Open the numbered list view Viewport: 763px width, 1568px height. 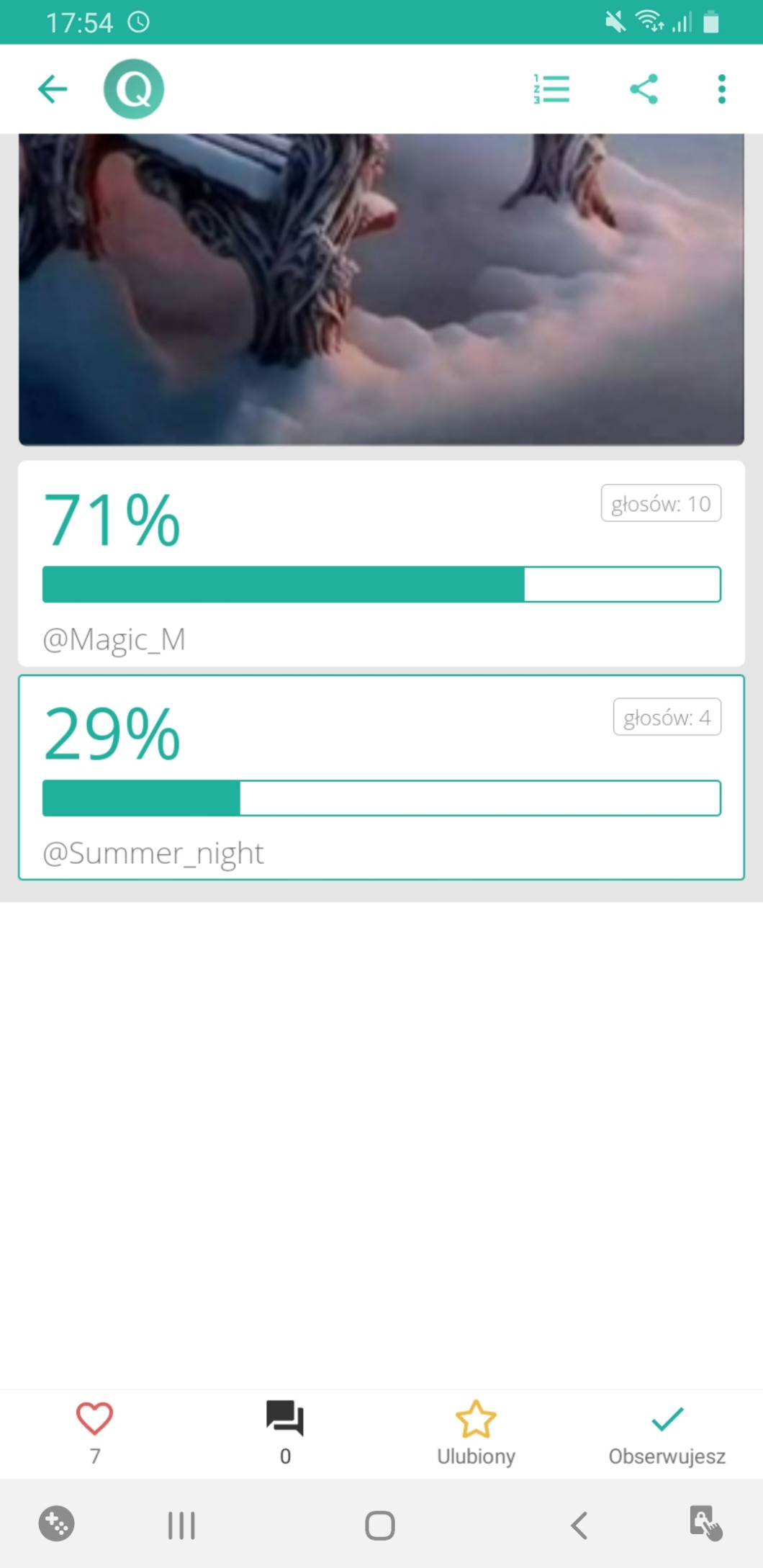[551, 89]
